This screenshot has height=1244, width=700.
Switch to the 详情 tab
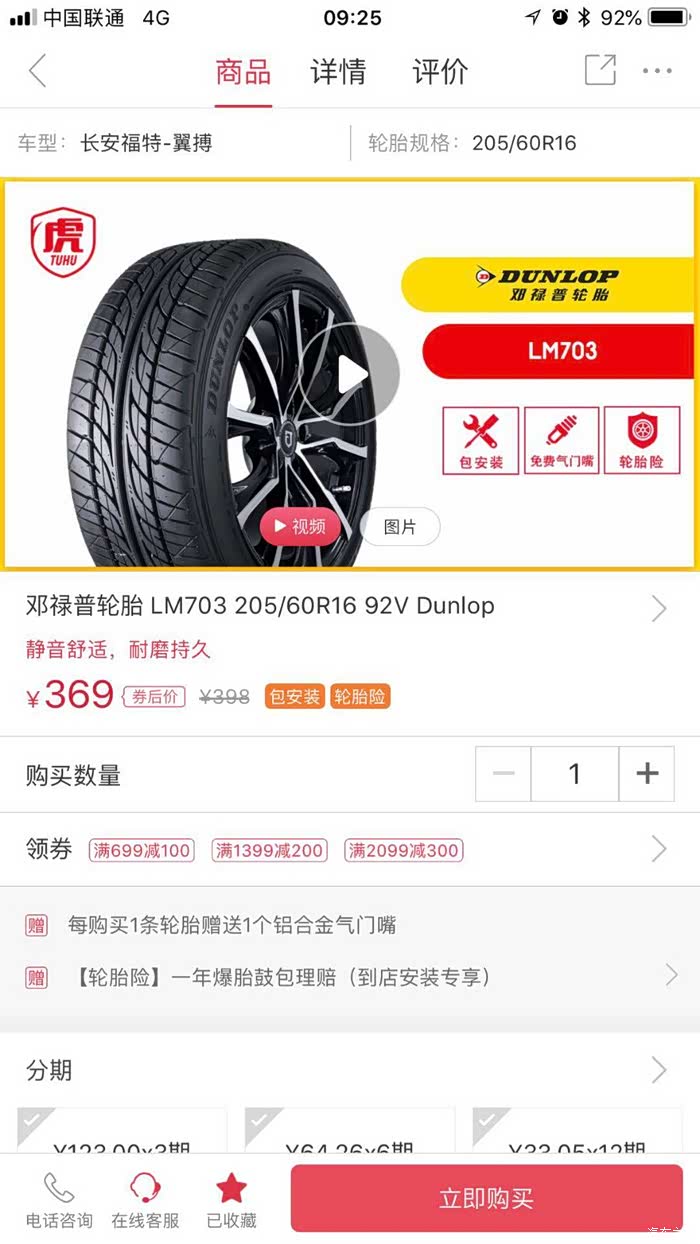338,72
